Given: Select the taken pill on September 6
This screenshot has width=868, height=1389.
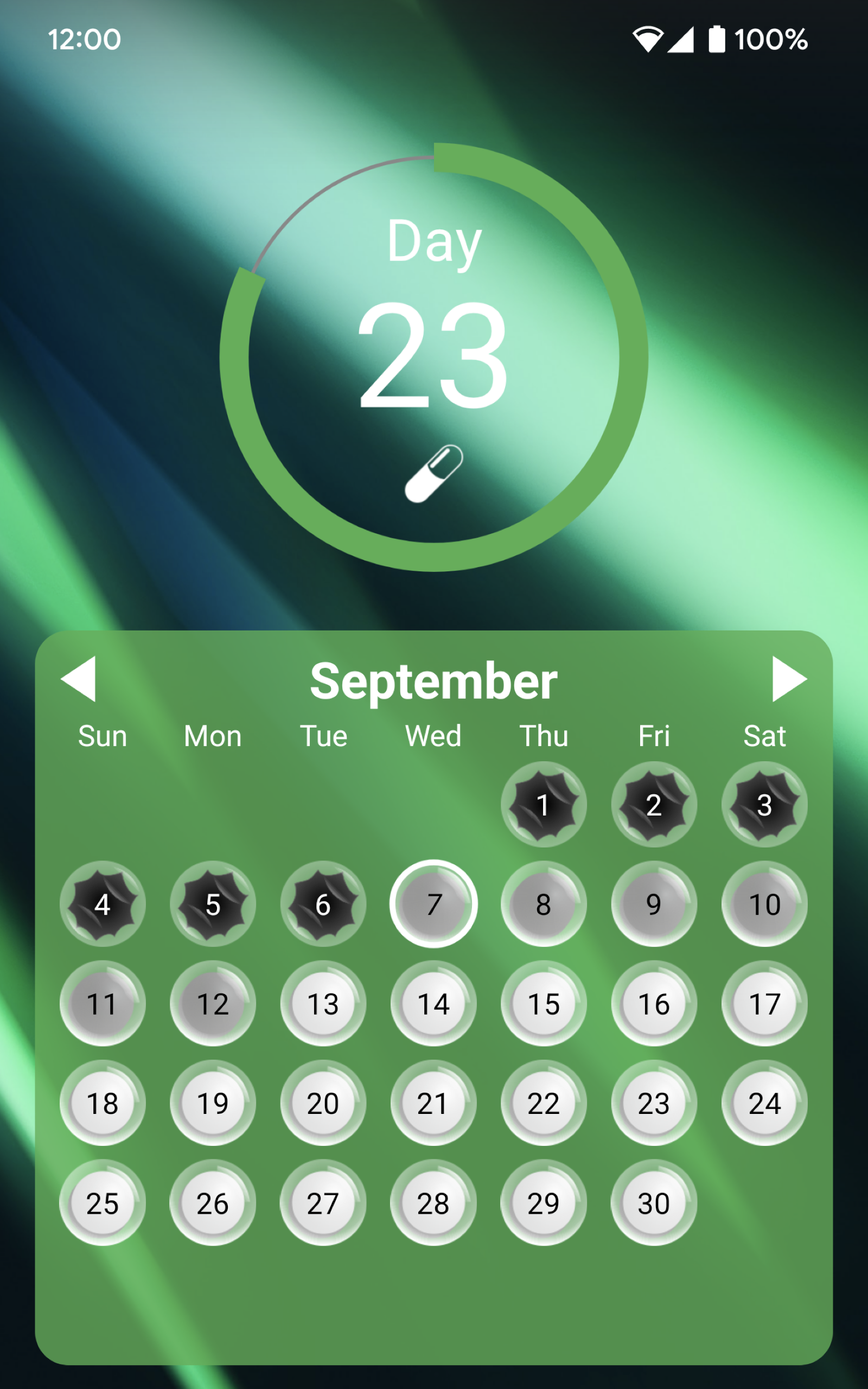Looking at the screenshot, I should click(323, 904).
